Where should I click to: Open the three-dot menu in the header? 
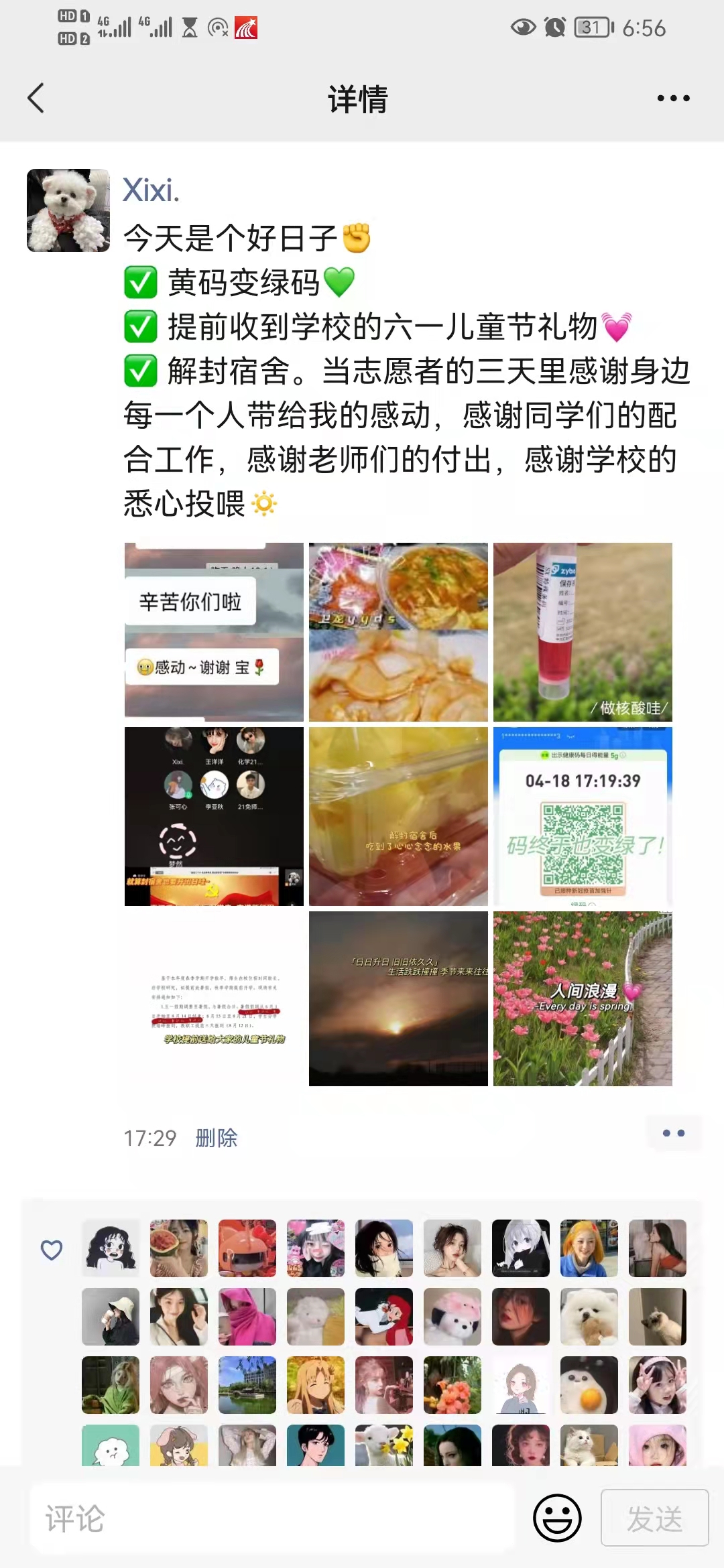(673, 99)
